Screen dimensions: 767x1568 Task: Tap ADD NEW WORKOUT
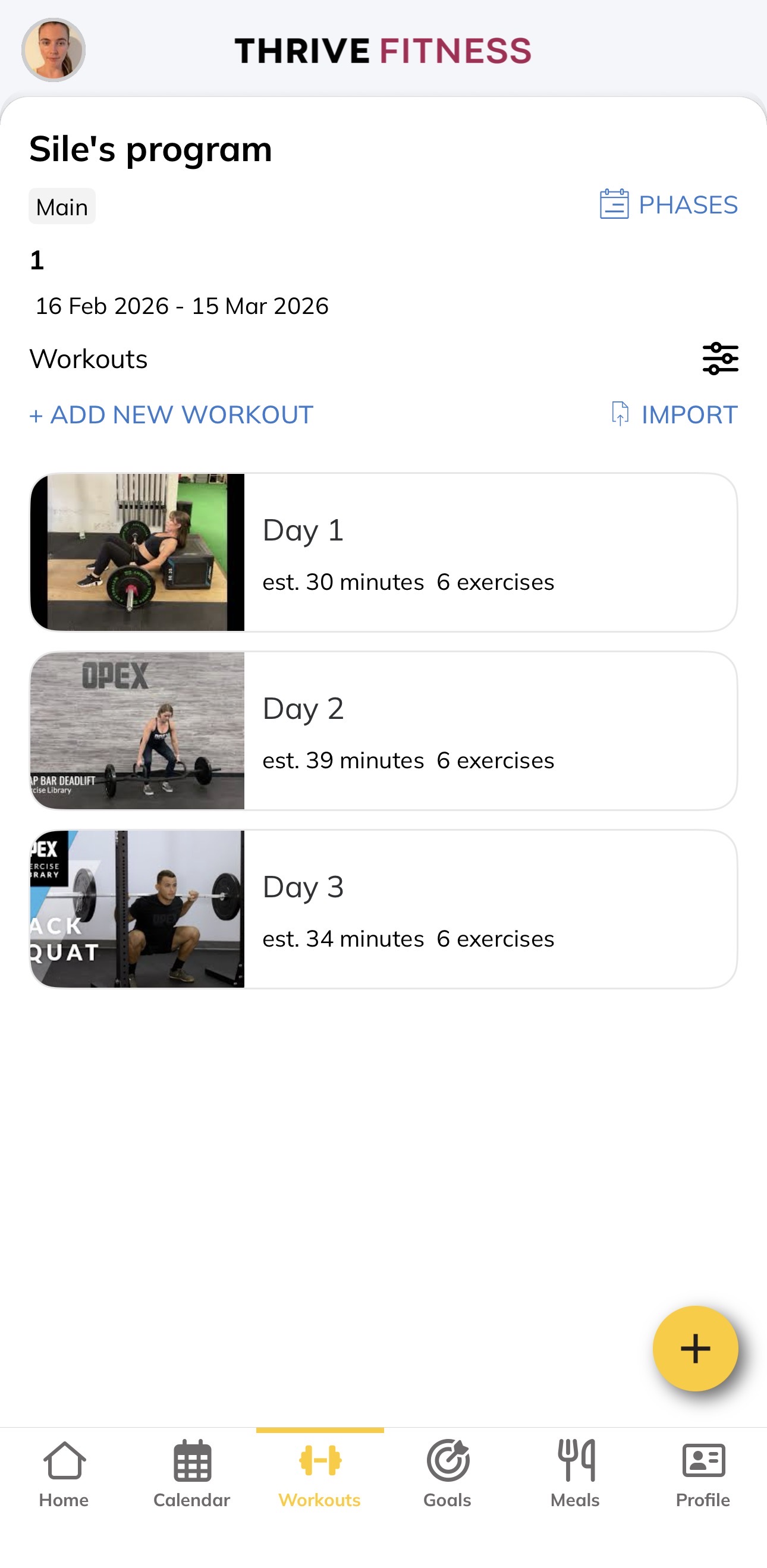tap(171, 414)
